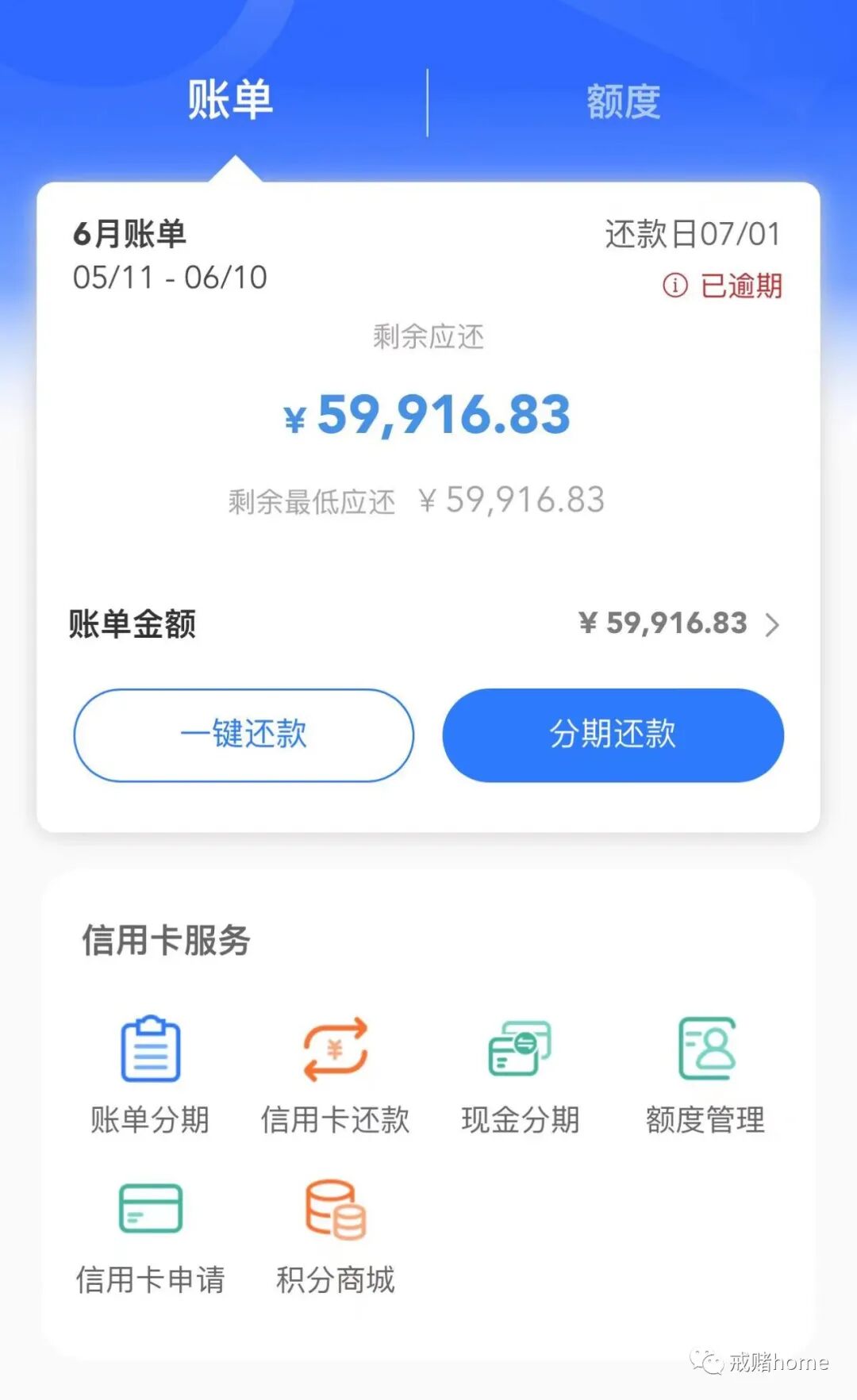Open 账单金额 details row
Viewport: 857px width, 1400px height.
(x=427, y=624)
